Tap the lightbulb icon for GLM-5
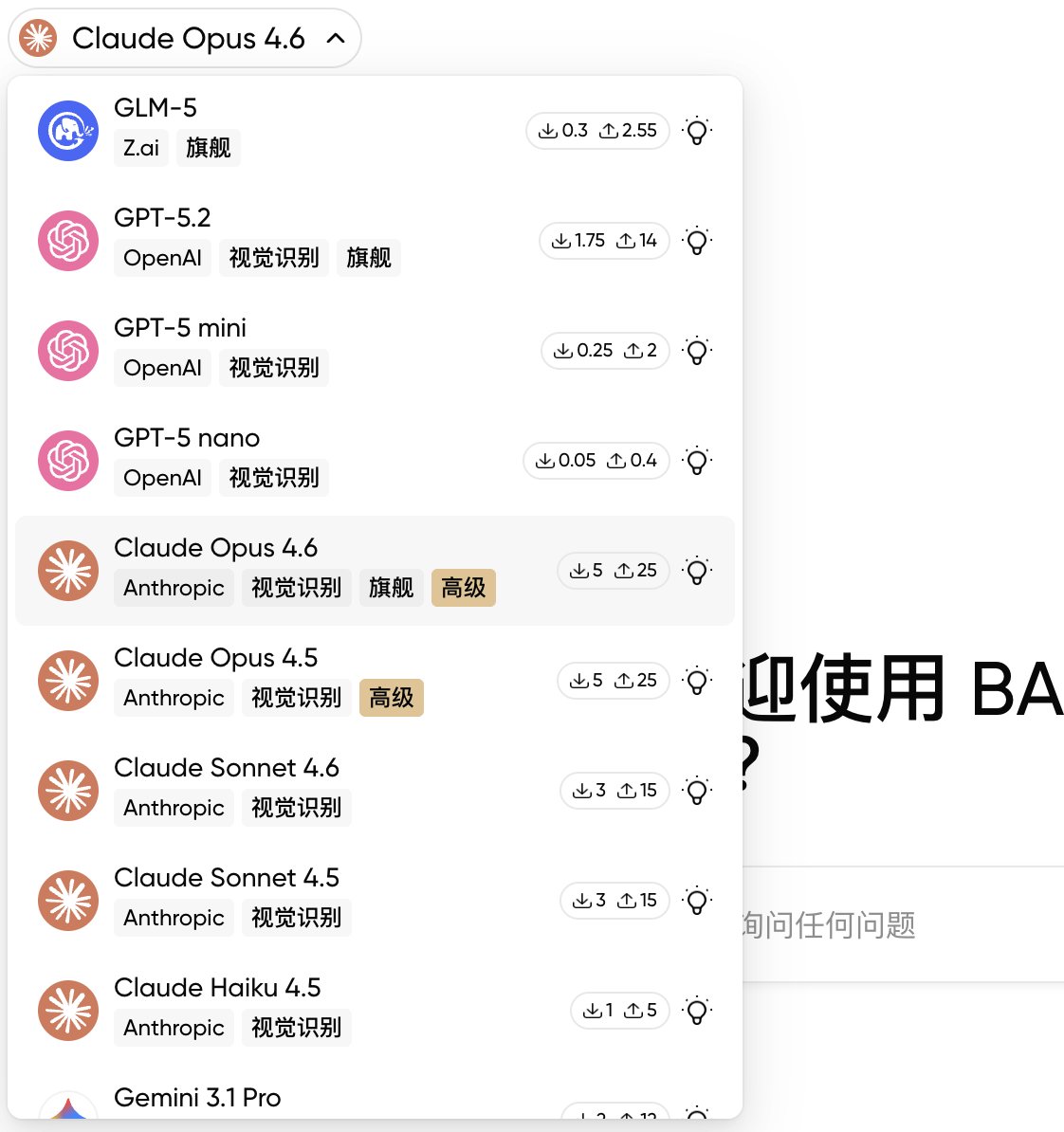This screenshot has height=1132, width=1064. [x=697, y=131]
